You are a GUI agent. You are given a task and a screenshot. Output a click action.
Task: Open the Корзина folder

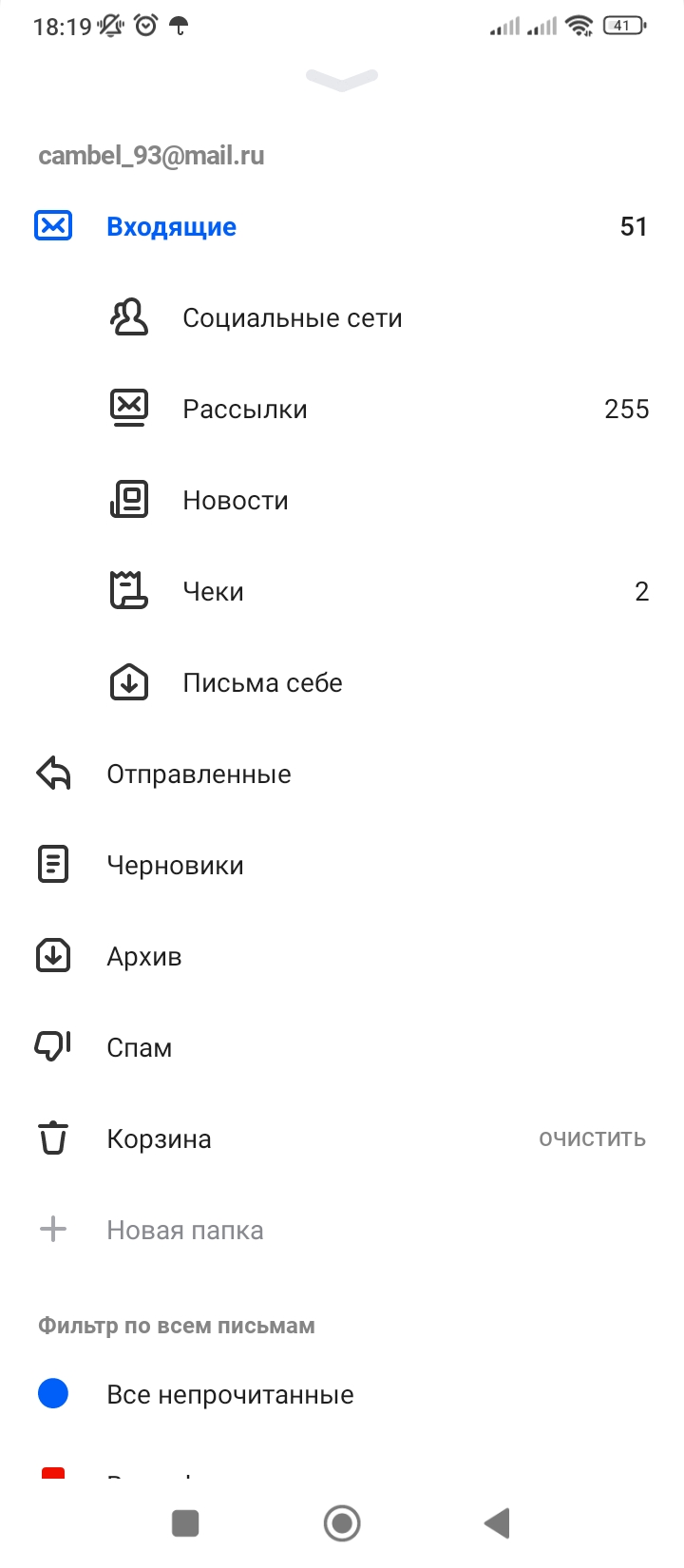(x=159, y=1139)
